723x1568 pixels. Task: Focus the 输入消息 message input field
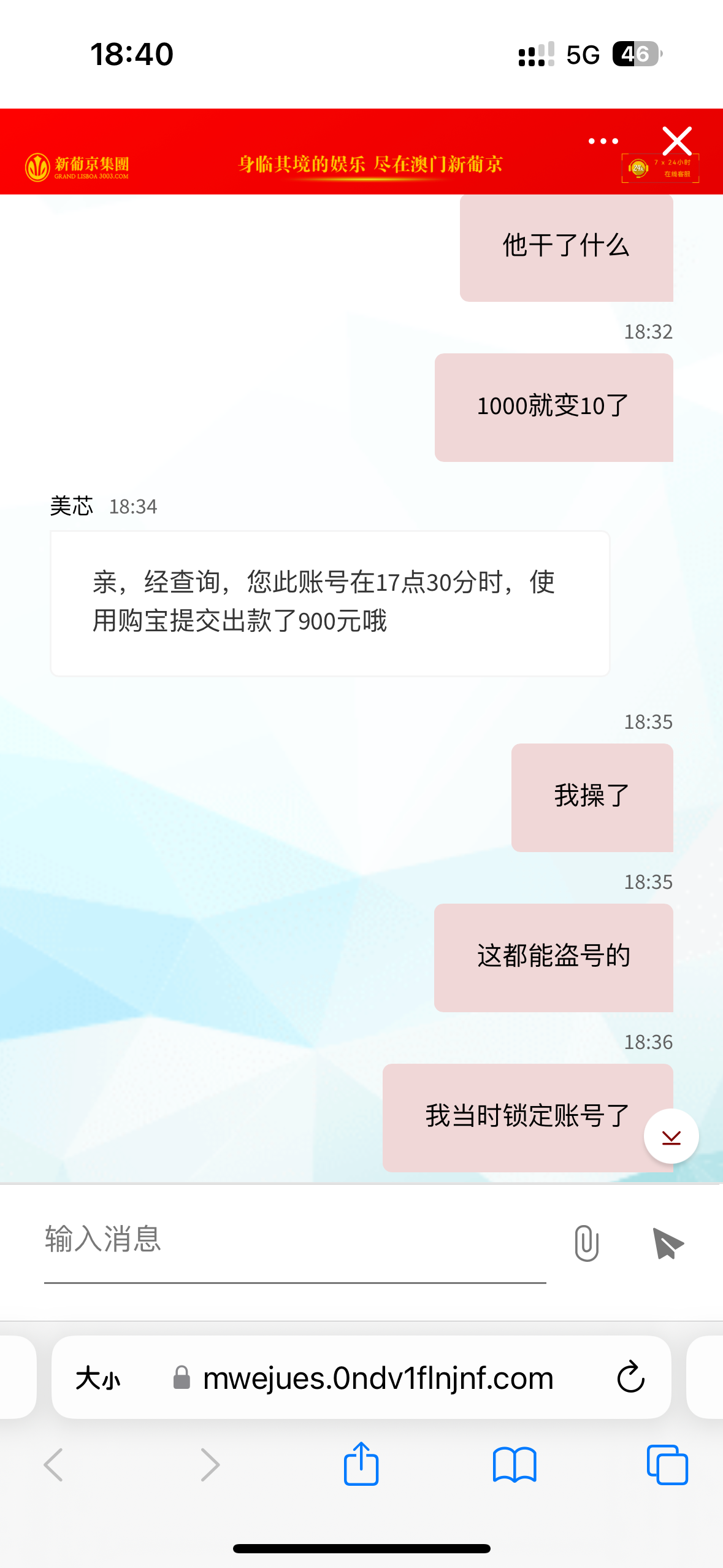(x=294, y=1239)
